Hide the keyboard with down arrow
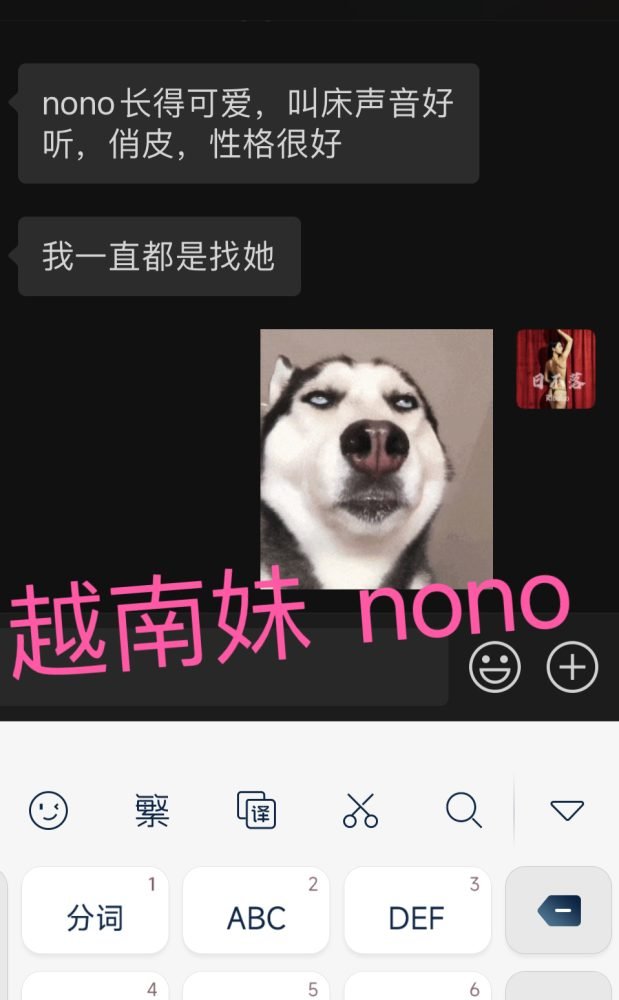The height and width of the screenshot is (1000, 619). click(567, 810)
